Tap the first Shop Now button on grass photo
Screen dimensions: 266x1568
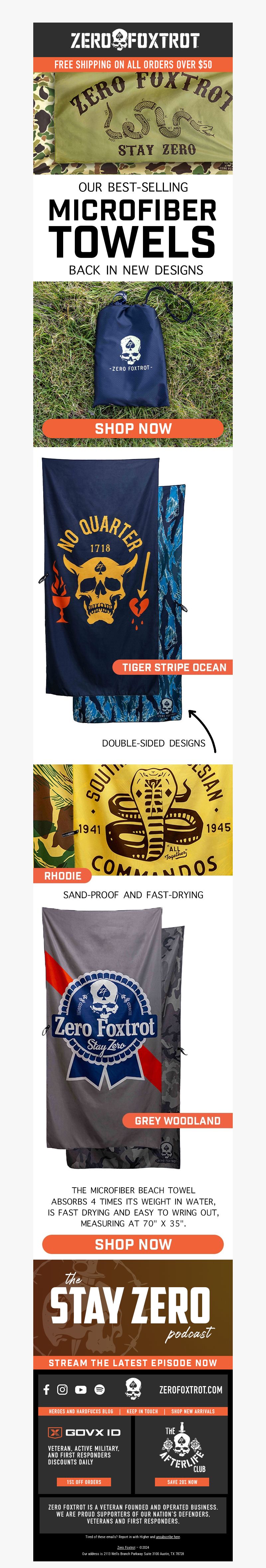[x=132, y=428]
